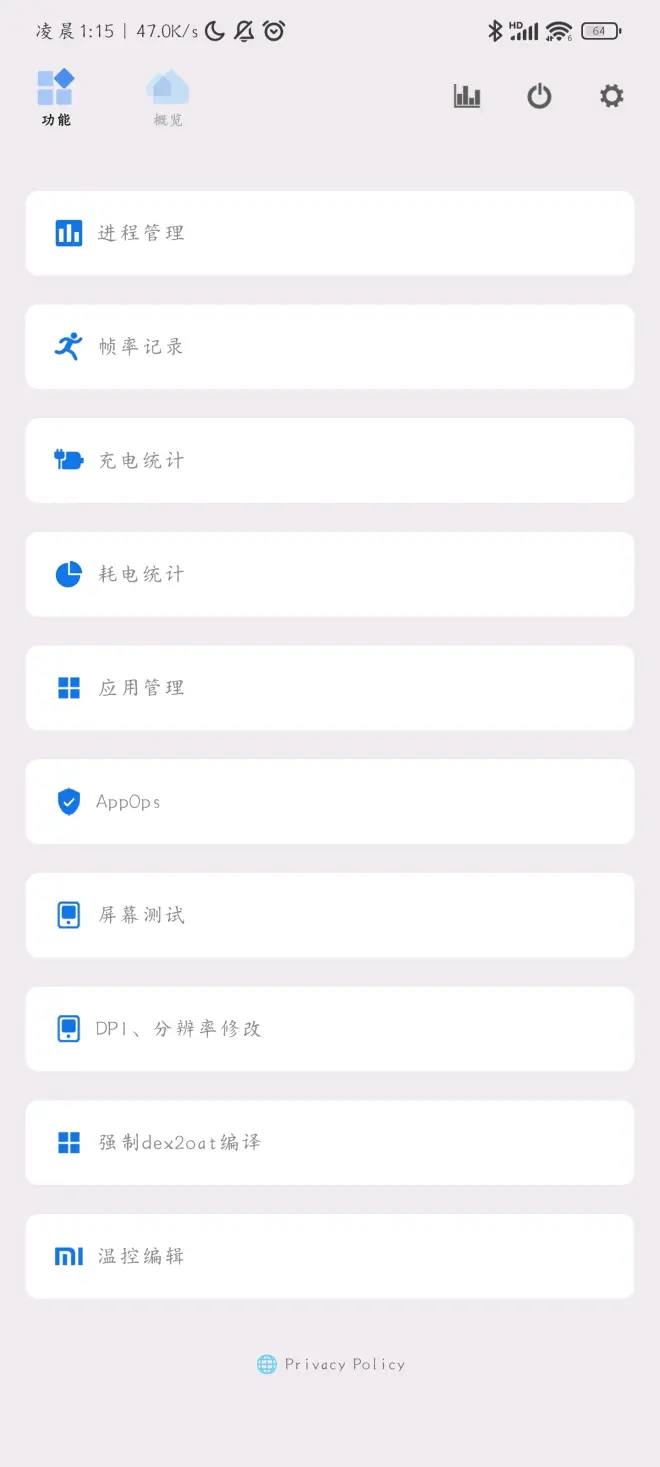
Task: Open 应用管理
Action: tap(330, 688)
